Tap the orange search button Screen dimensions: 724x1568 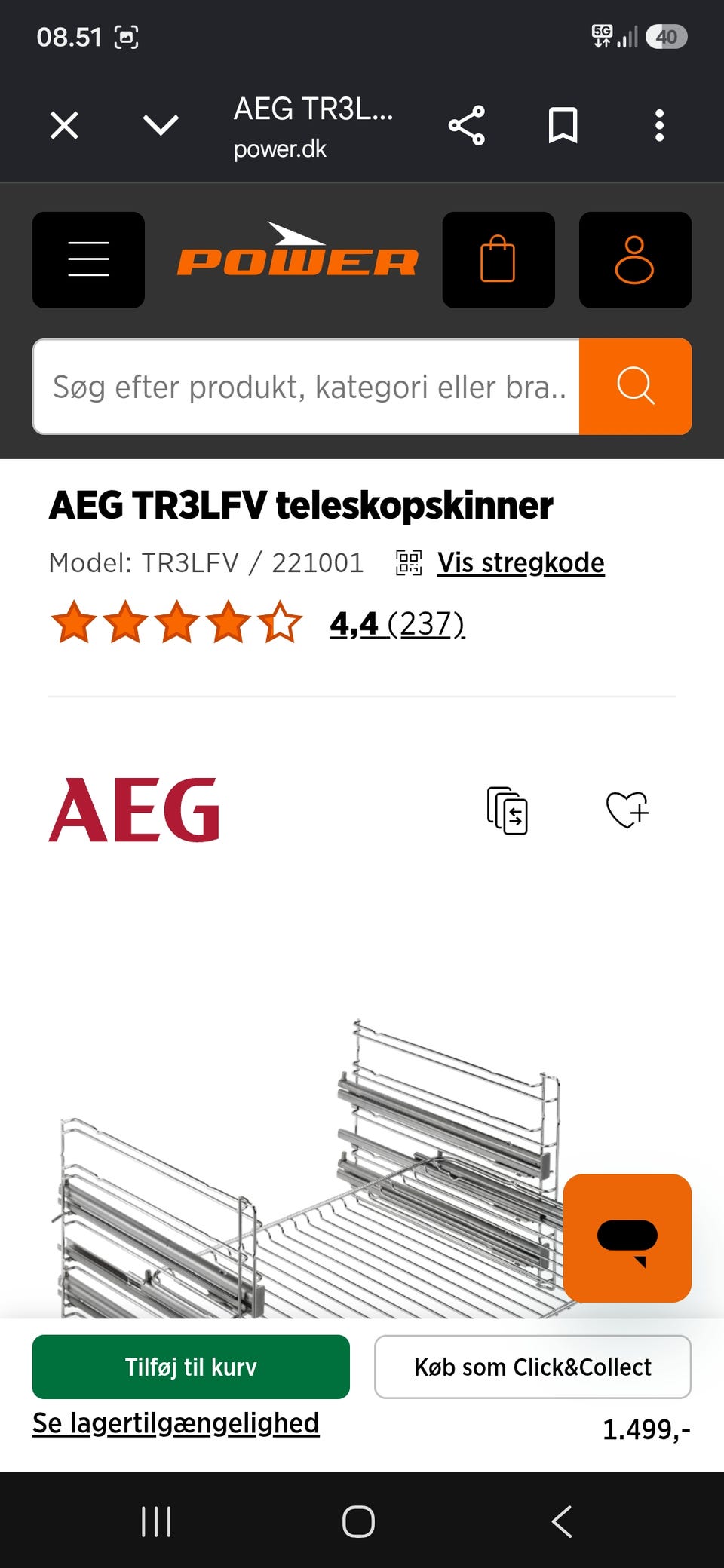click(635, 387)
